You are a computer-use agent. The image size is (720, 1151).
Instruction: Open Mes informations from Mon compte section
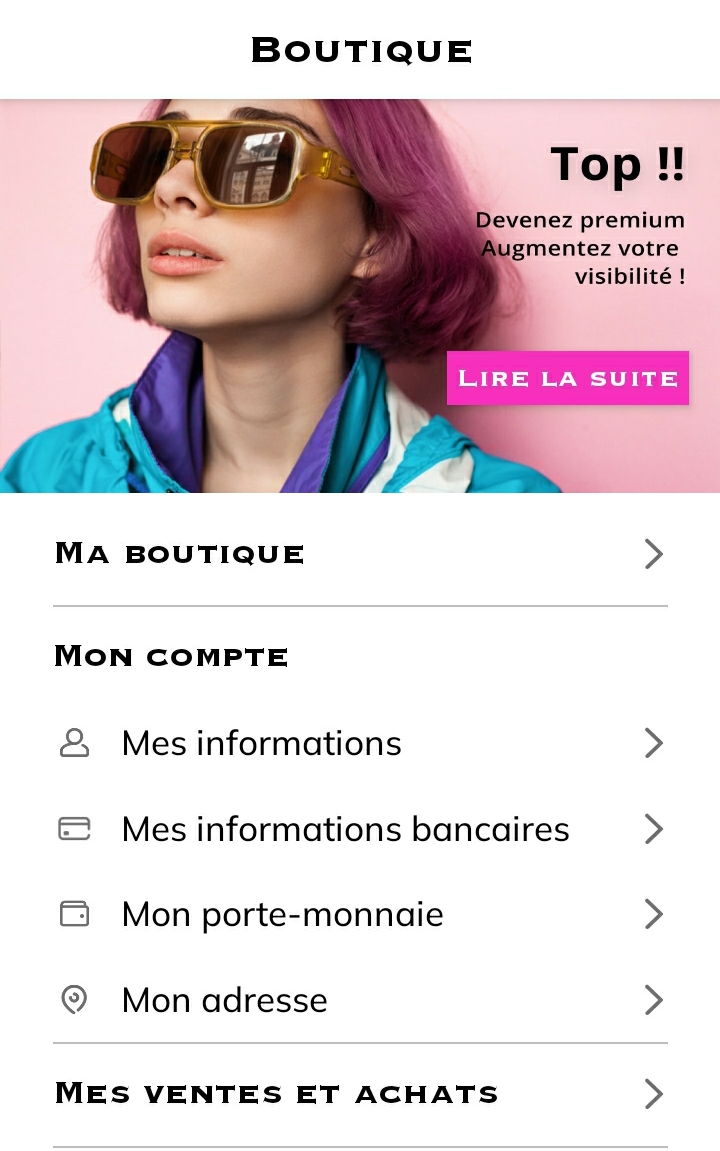point(261,743)
